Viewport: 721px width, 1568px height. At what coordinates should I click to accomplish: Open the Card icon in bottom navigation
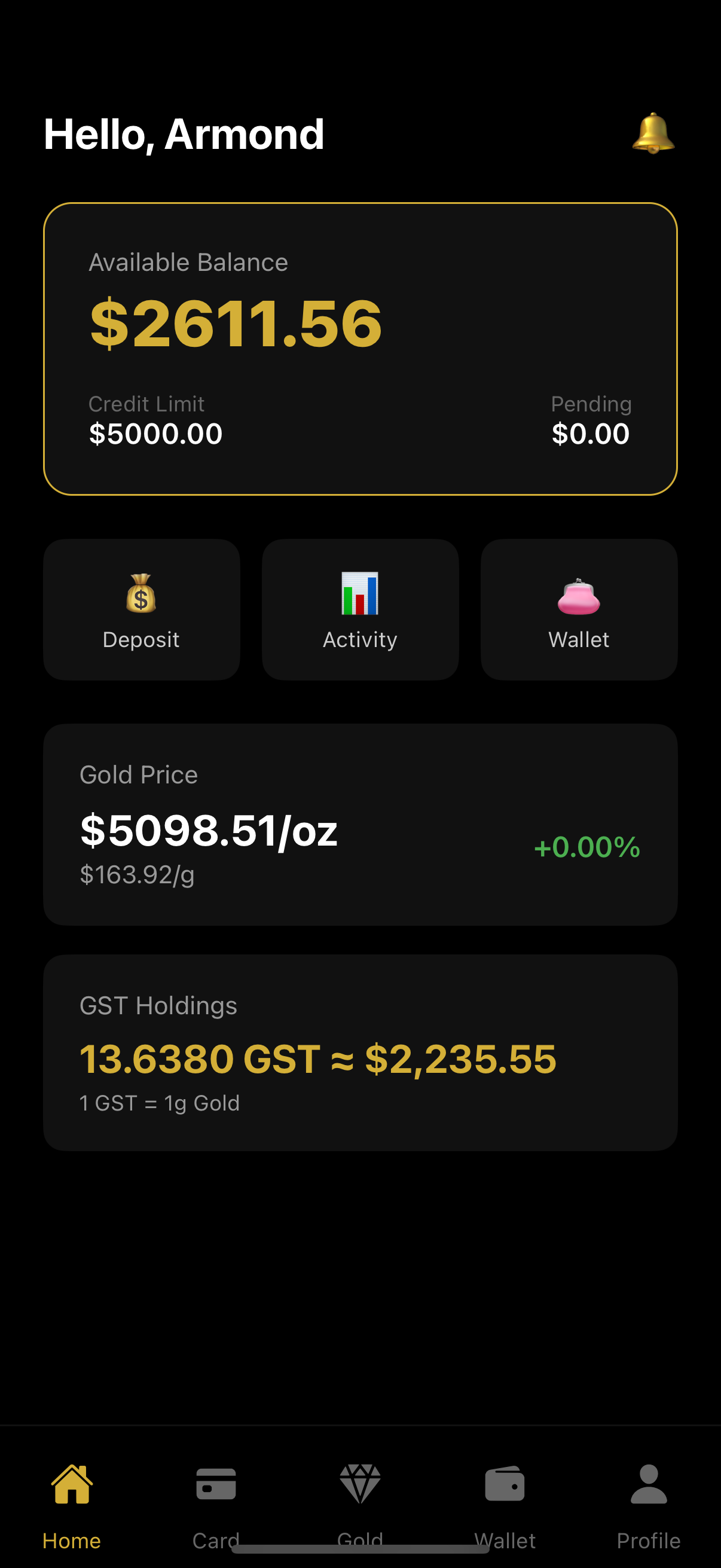pyautogui.click(x=216, y=1484)
